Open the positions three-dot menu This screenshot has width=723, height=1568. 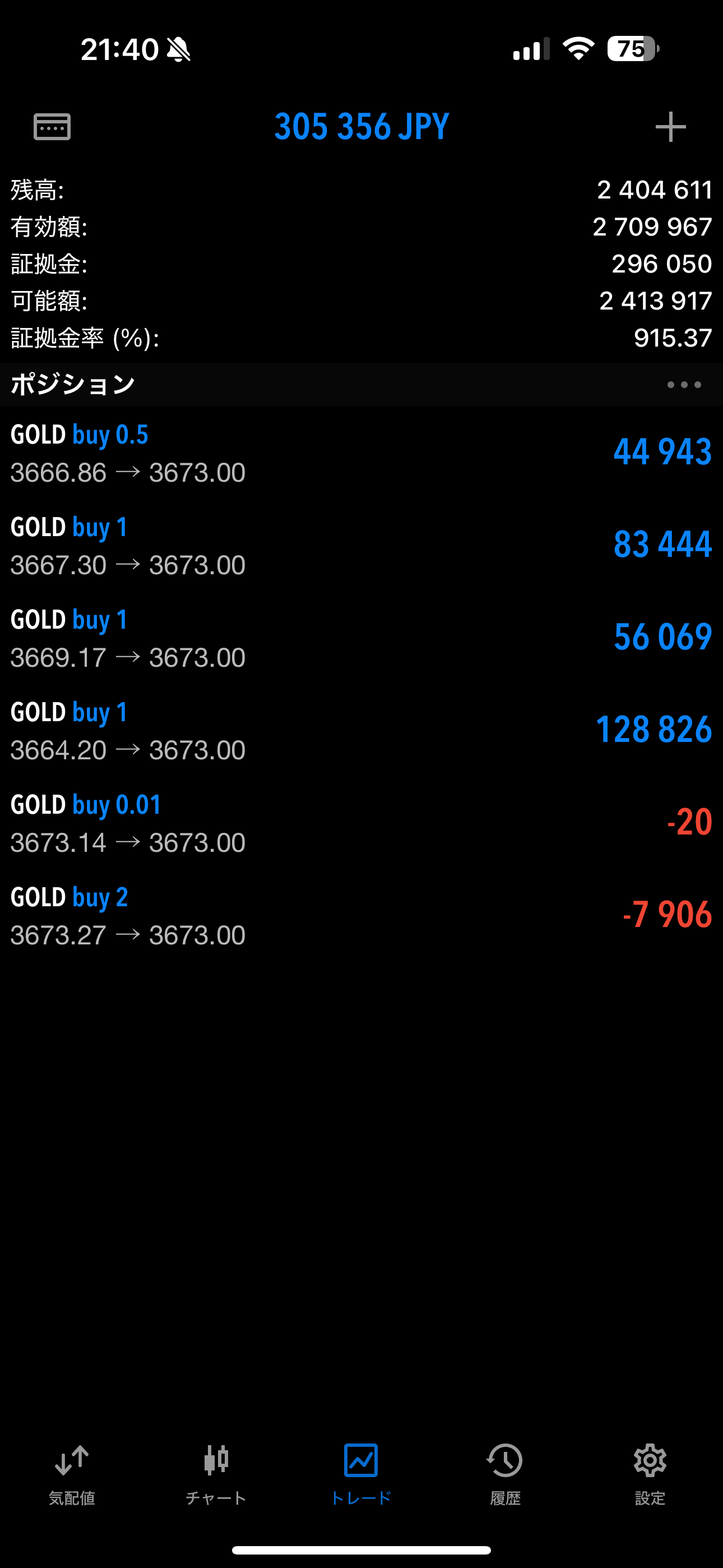pos(684,385)
